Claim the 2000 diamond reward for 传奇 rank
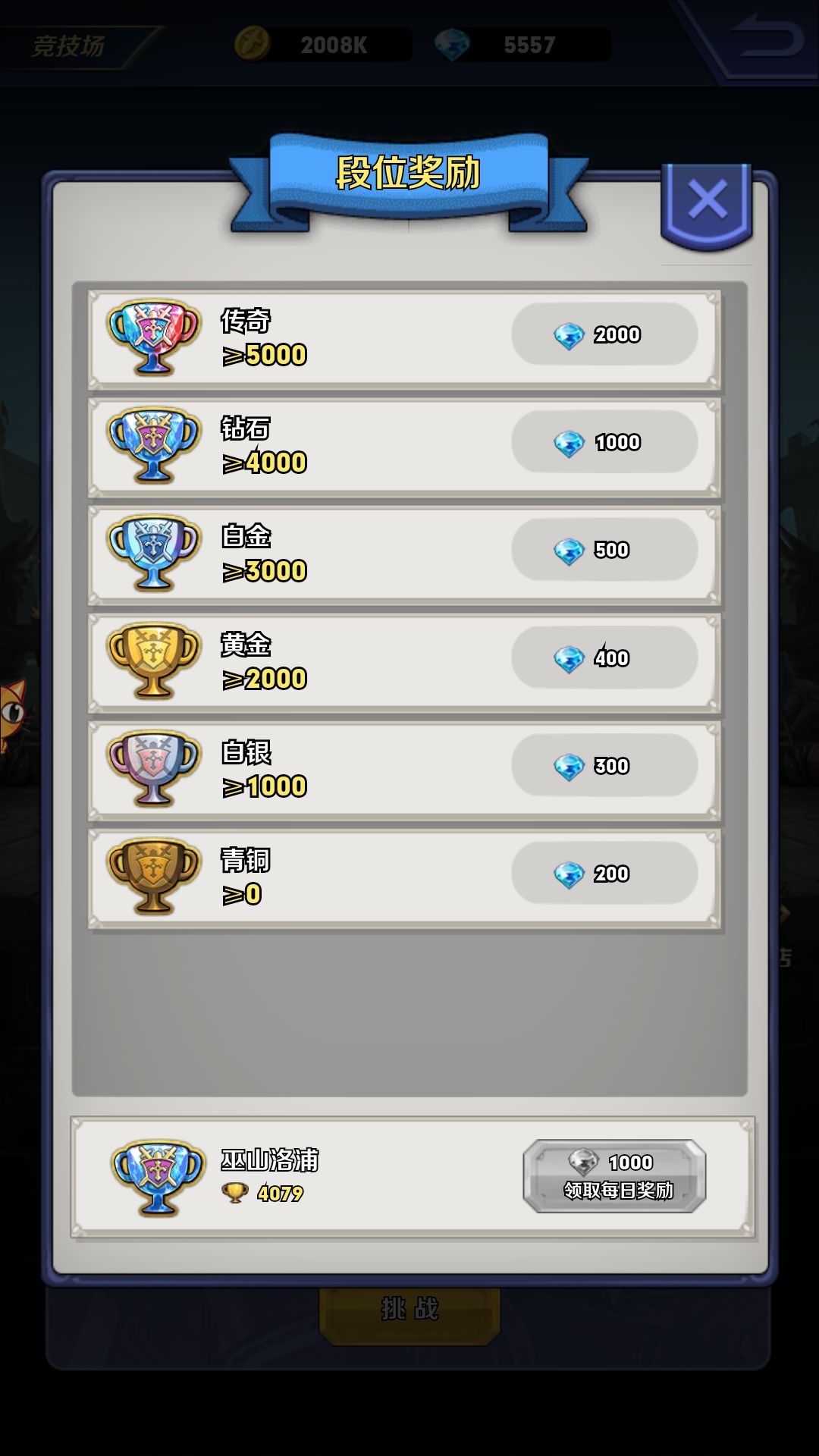This screenshot has height=1456, width=819. coord(604,335)
